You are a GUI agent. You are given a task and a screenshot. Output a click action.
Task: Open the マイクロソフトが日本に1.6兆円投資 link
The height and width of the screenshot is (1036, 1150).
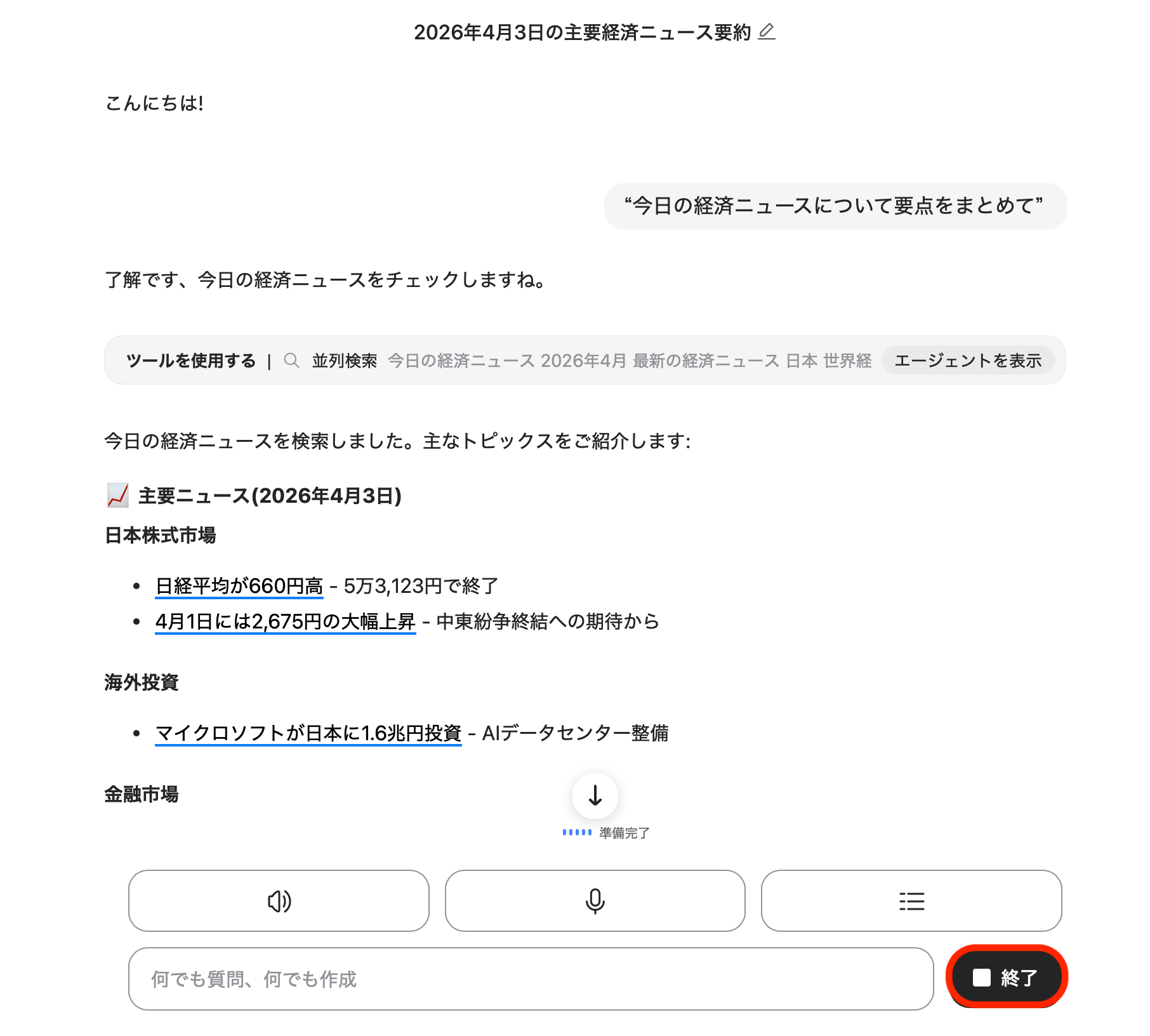[308, 733]
